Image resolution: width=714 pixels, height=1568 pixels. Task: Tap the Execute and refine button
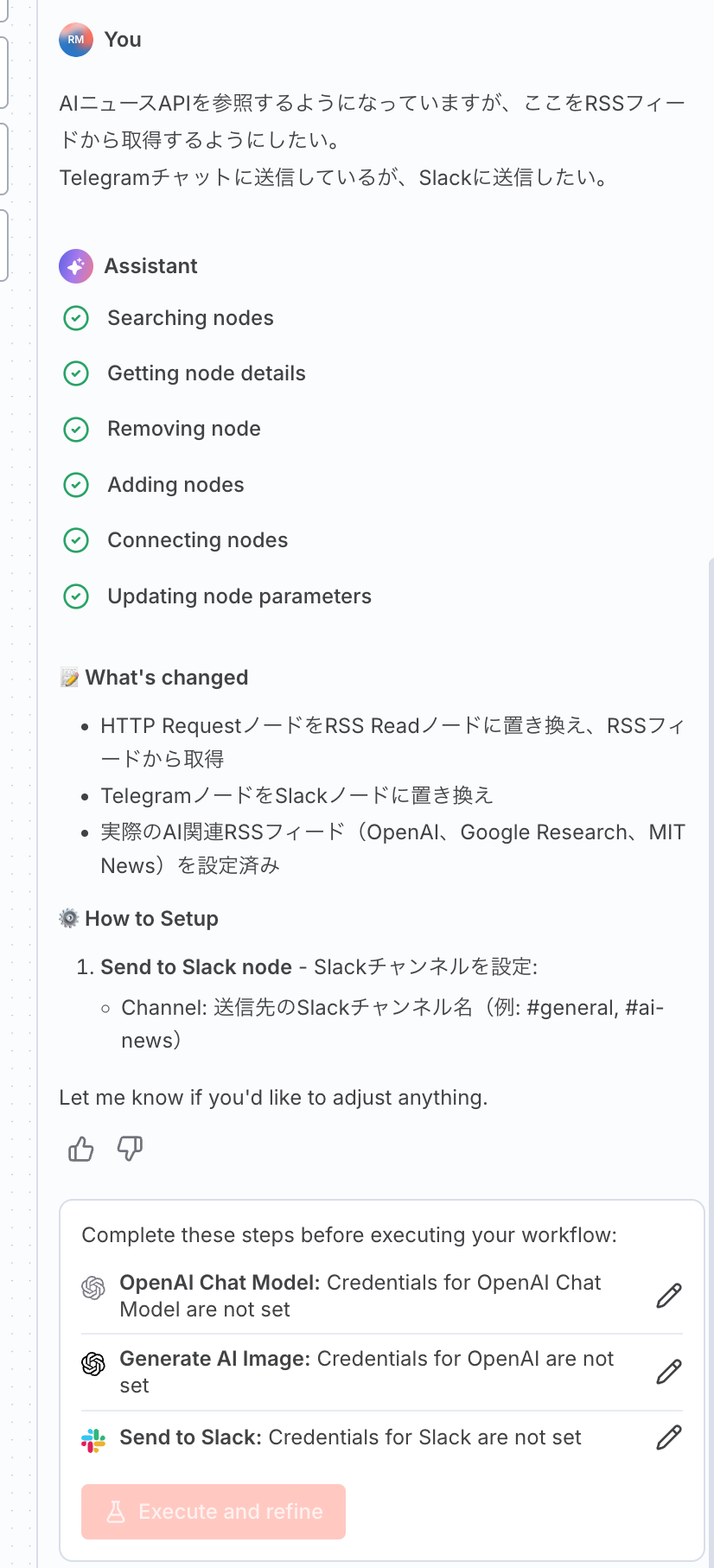214,1512
